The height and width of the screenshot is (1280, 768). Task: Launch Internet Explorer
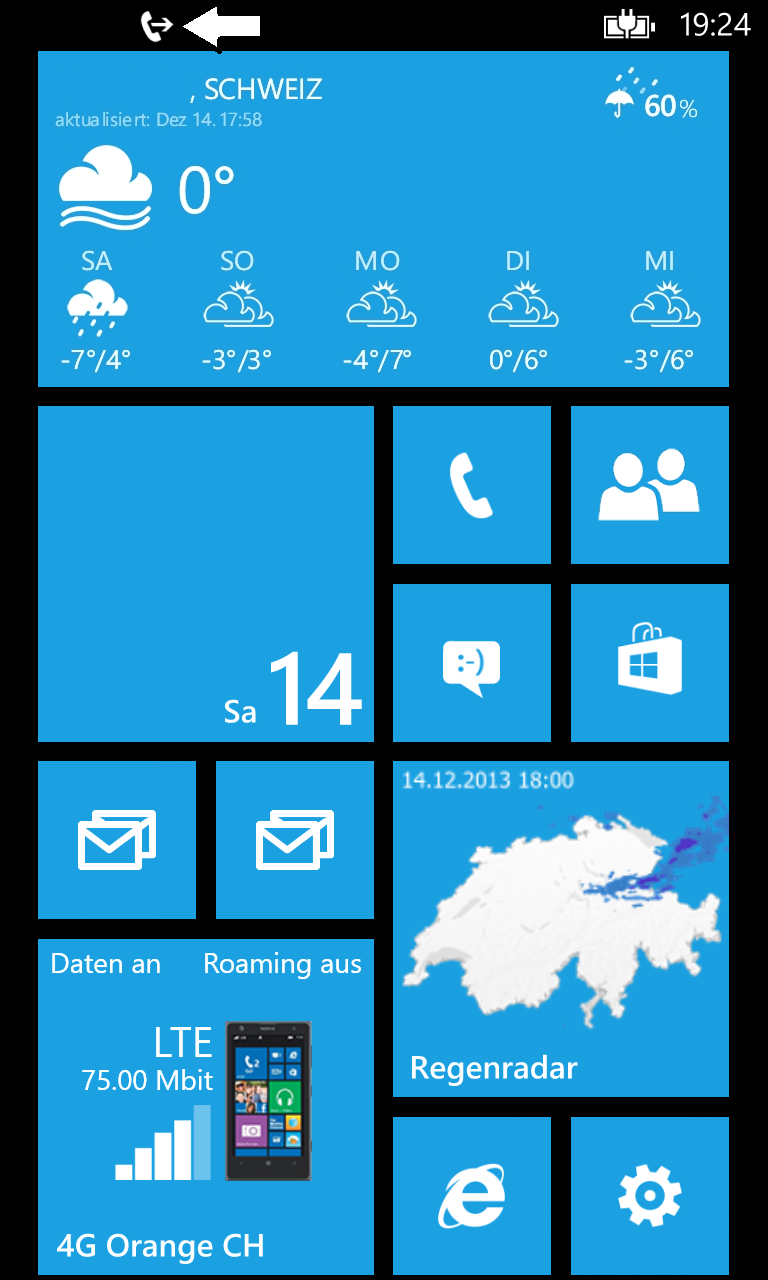pyautogui.click(x=472, y=1196)
